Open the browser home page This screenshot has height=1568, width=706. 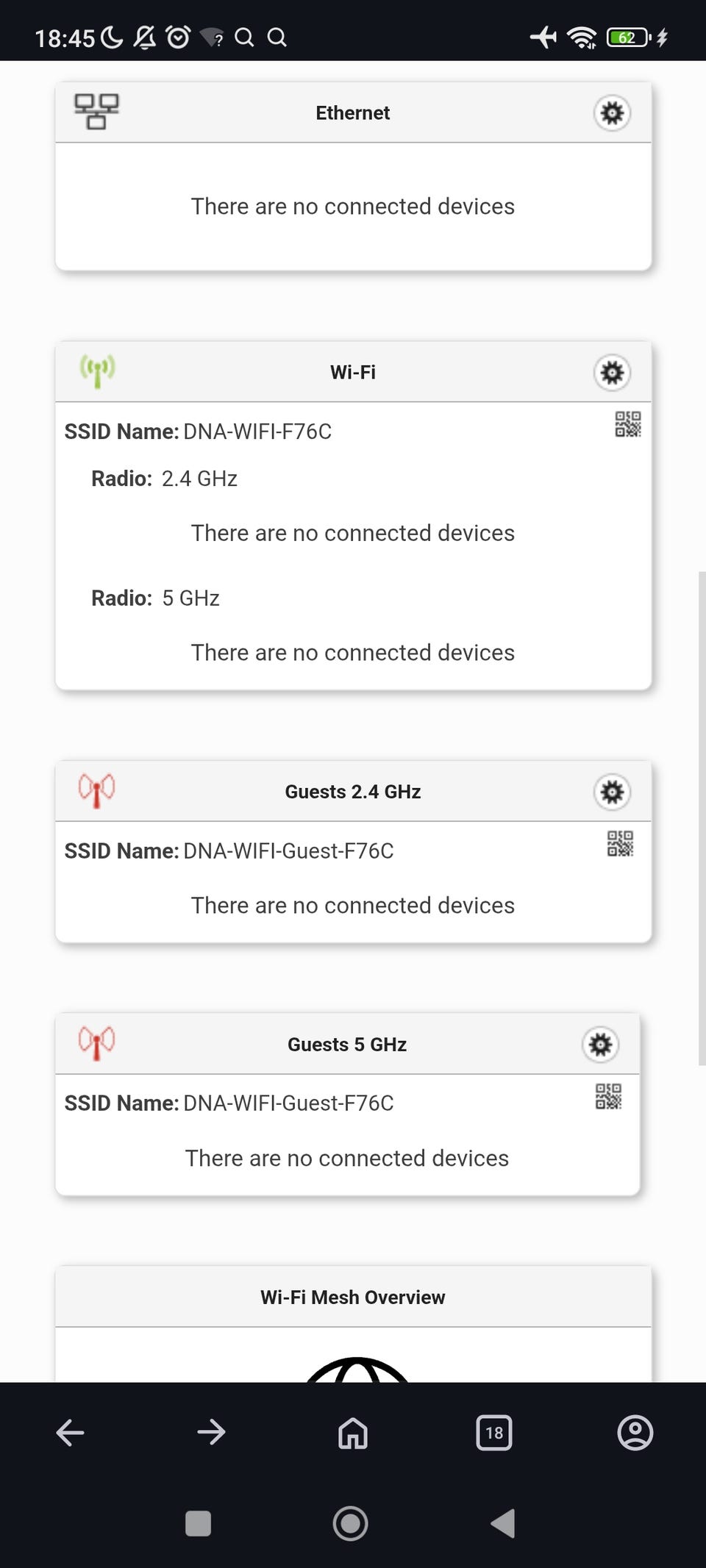pos(353,1432)
